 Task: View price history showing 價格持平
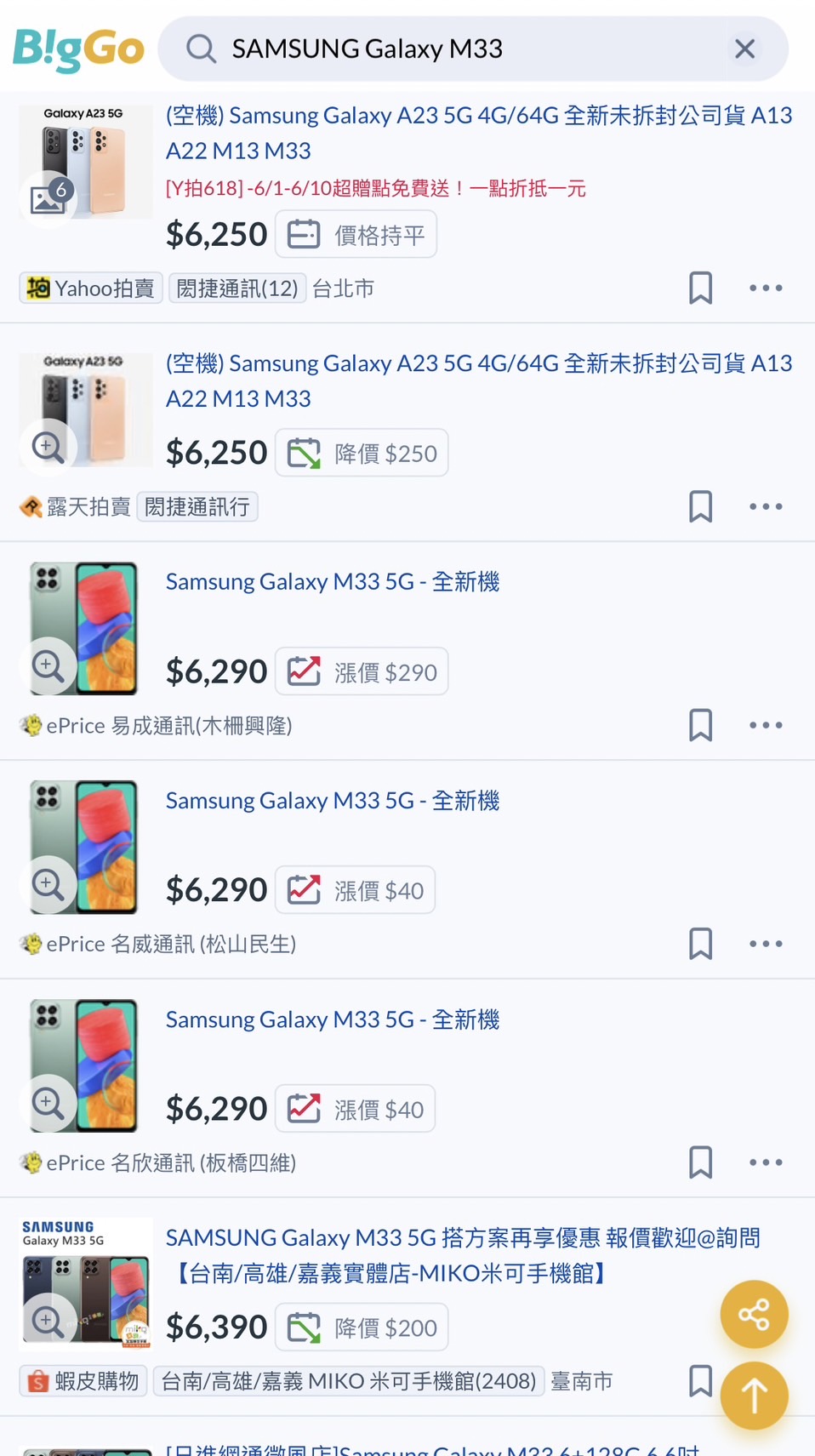coord(356,234)
